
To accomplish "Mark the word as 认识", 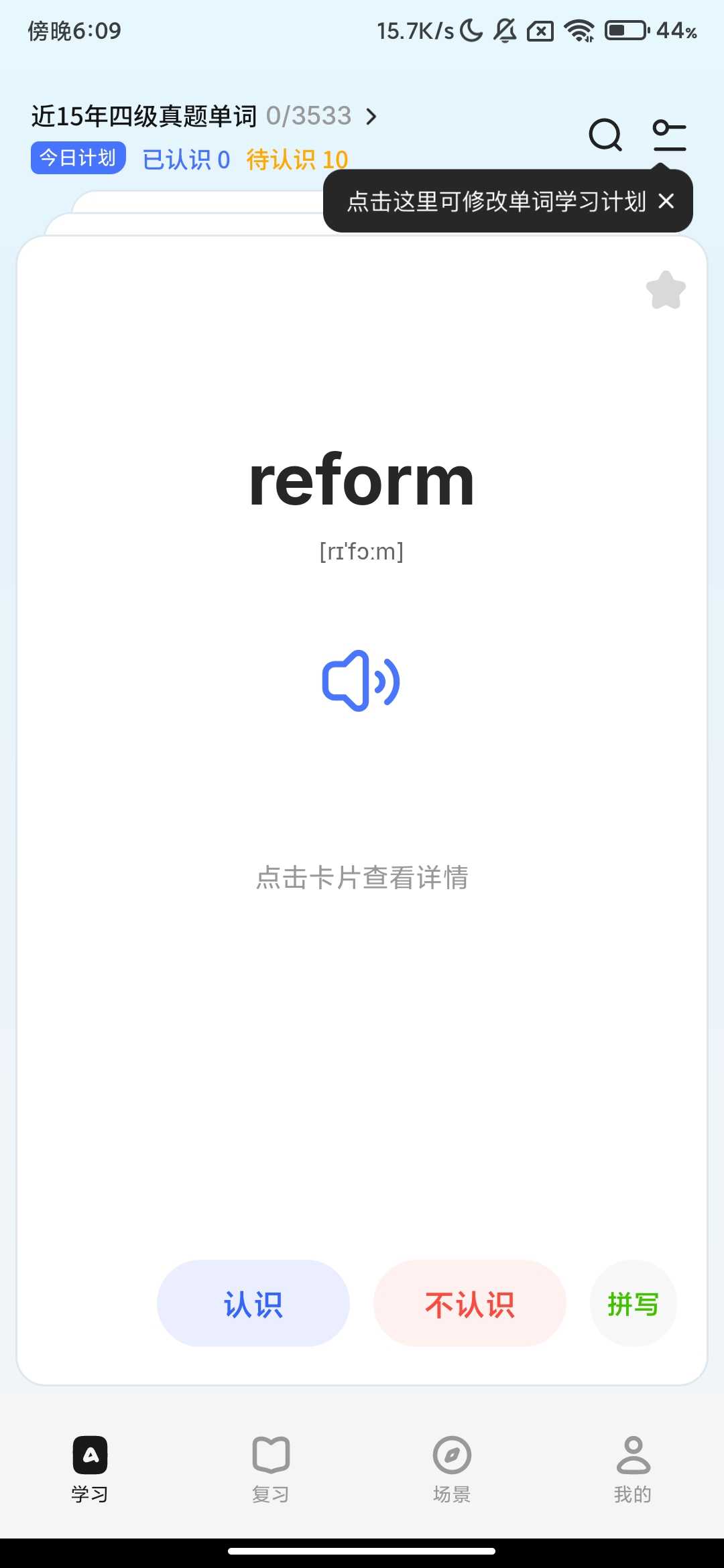I will 253,1303.
